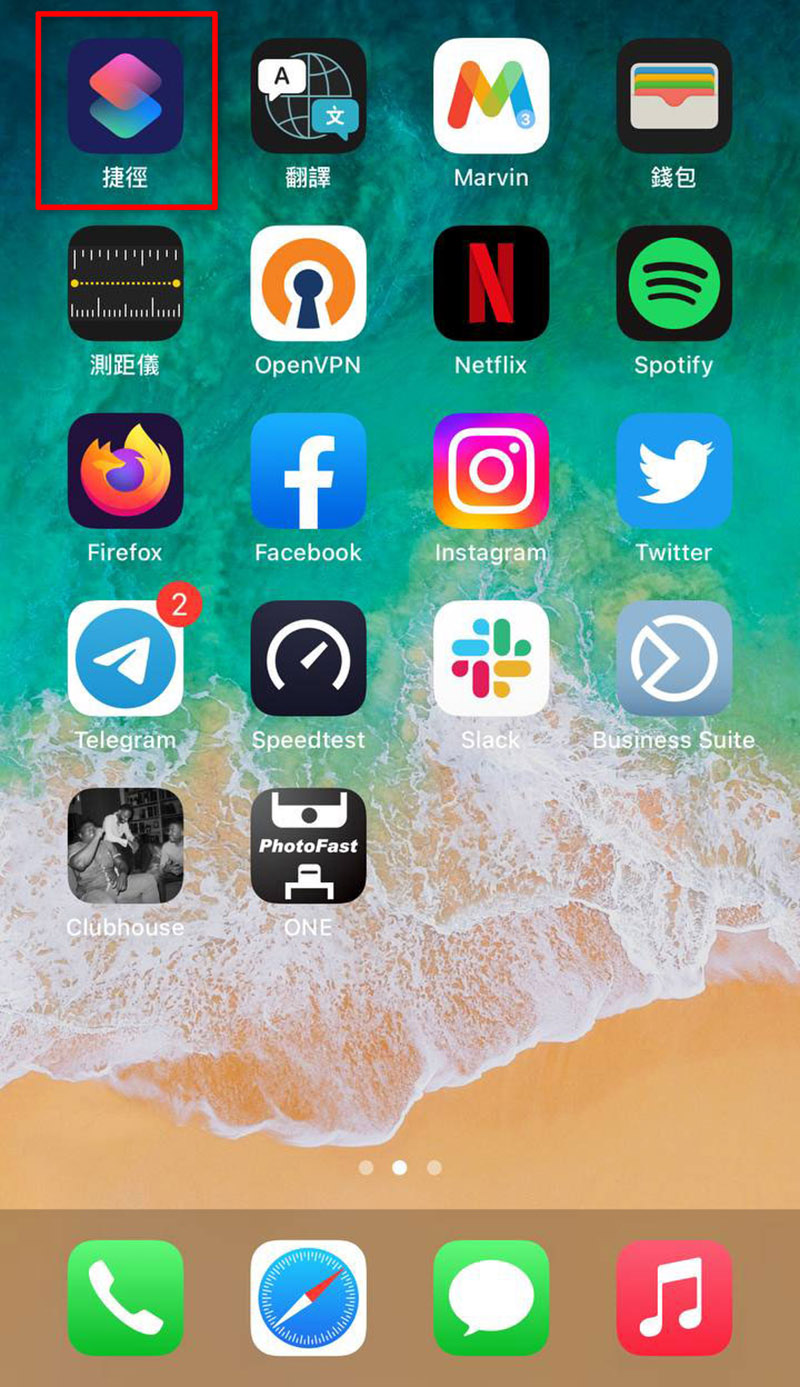Launch the PhotoFast ONE app
Image resolution: width=800 pixels, height=1387 pixels.
pos(308,845)
